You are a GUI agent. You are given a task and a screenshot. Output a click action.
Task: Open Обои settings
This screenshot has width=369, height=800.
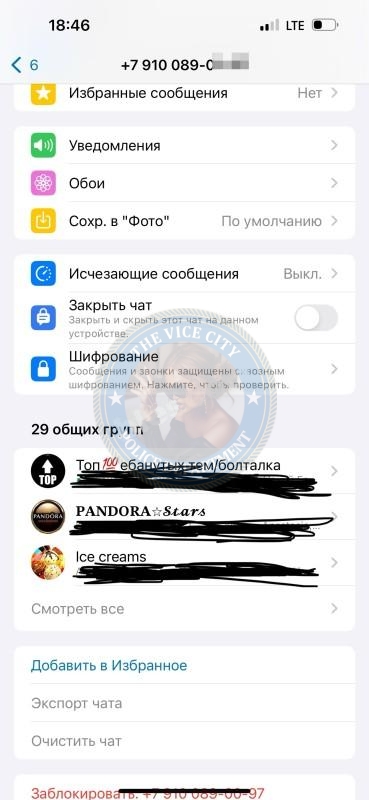[184, 183]
